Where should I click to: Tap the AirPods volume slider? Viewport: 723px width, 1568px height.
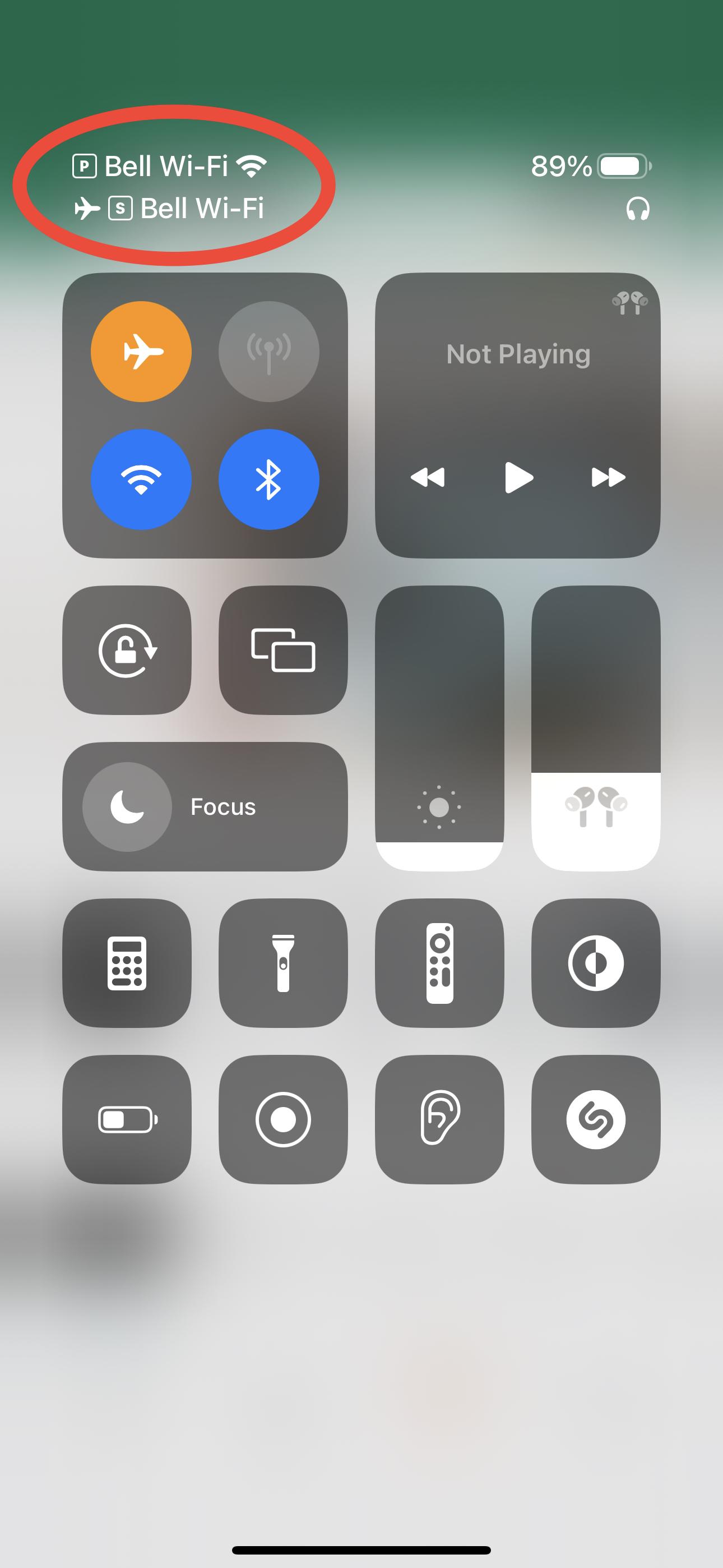pos(596,728)
